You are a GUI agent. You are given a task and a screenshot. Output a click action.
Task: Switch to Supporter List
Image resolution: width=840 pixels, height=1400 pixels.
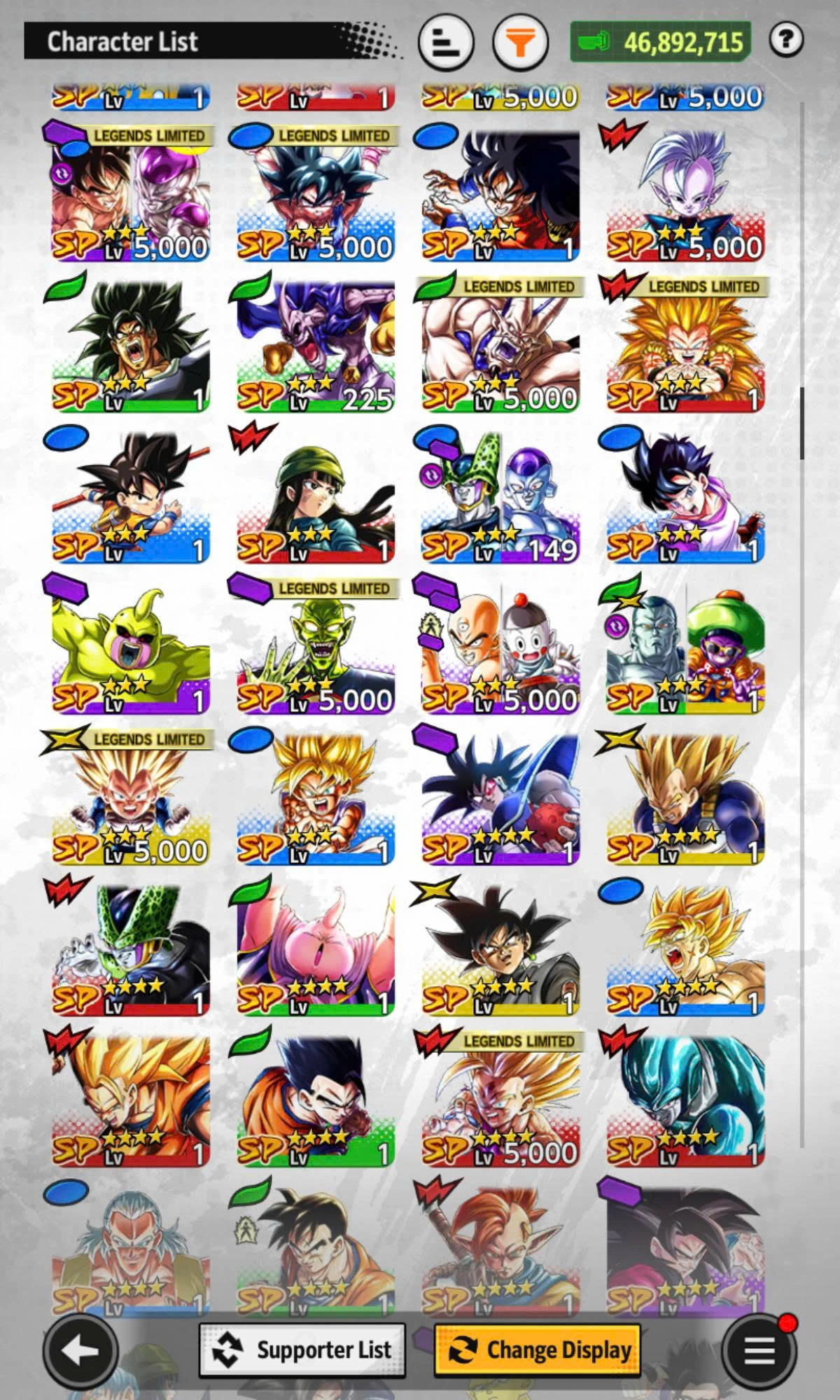click(x=302, y=1350)
